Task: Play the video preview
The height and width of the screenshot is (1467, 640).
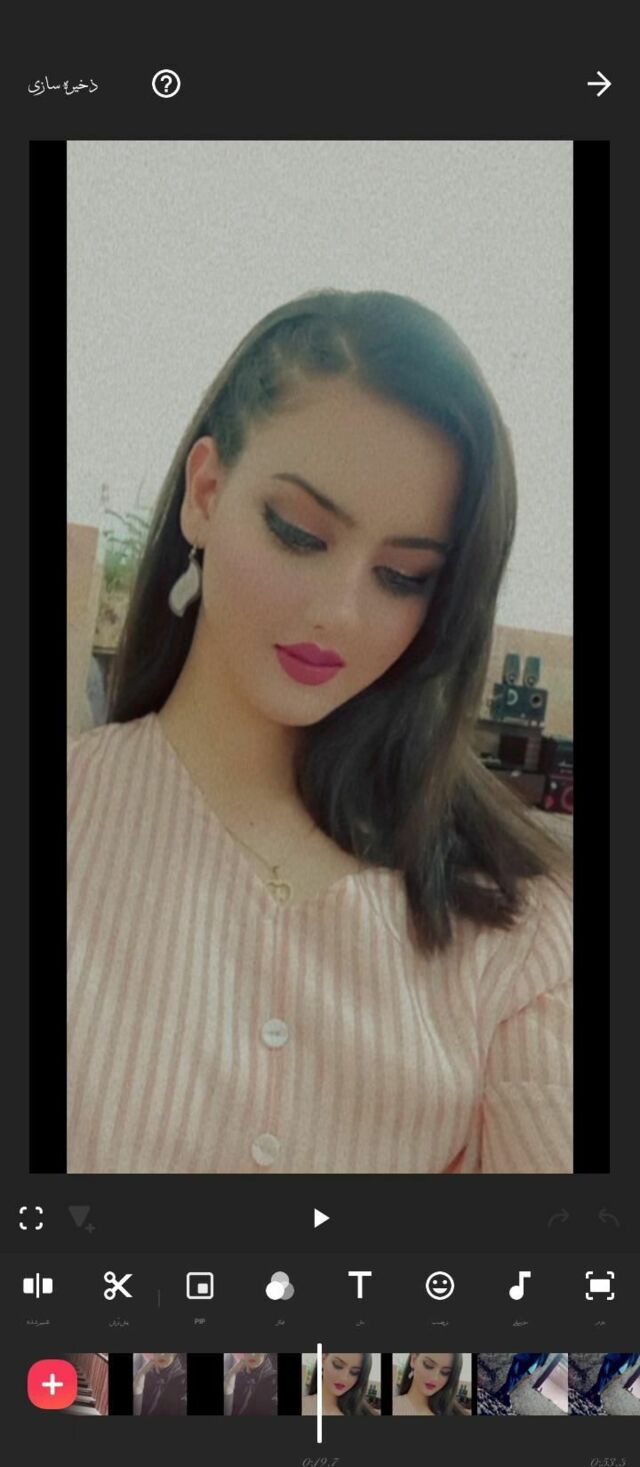Action: coord(320,1217)
